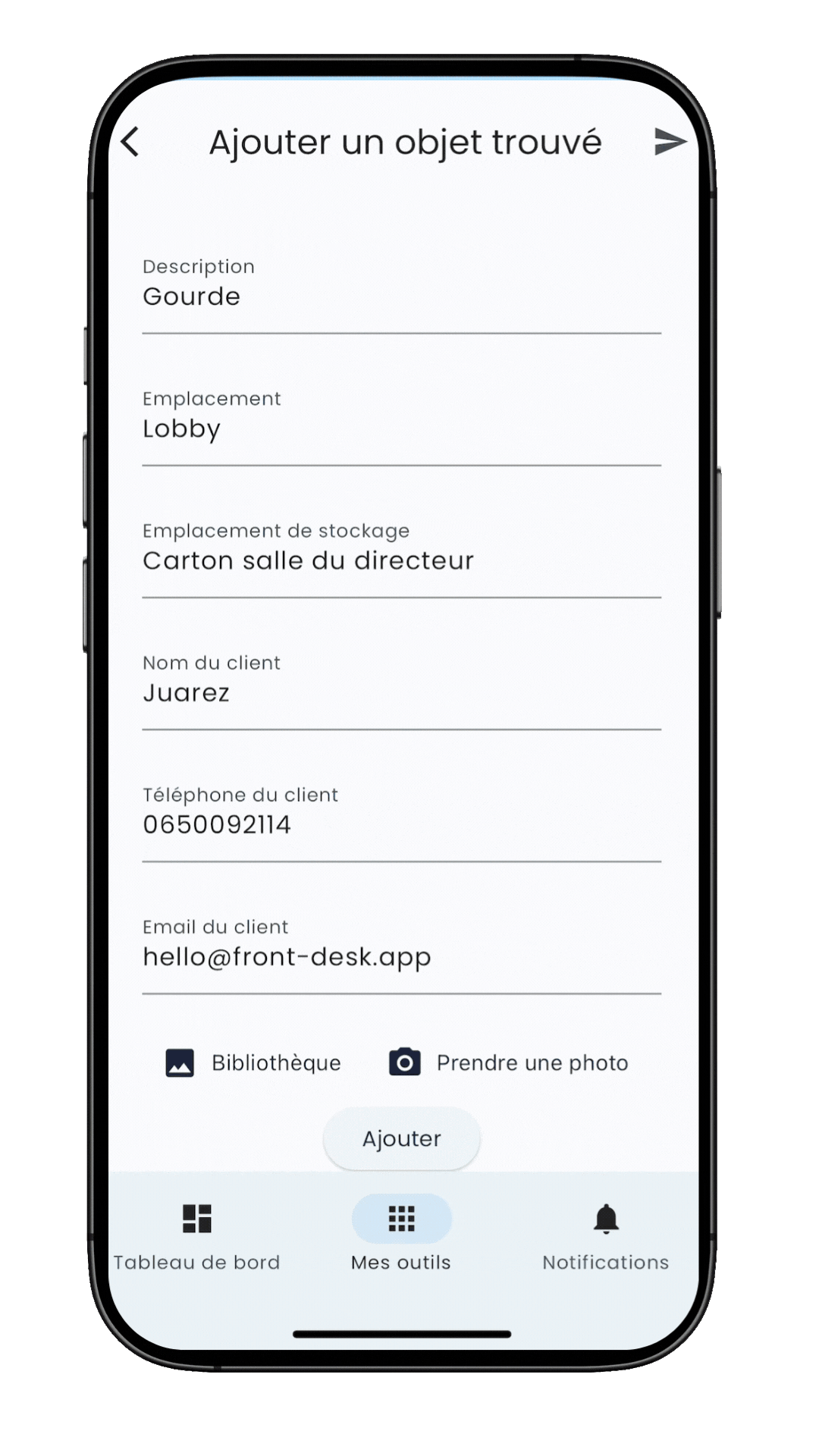Edit the Email du client field

click(x=401, y=957)
